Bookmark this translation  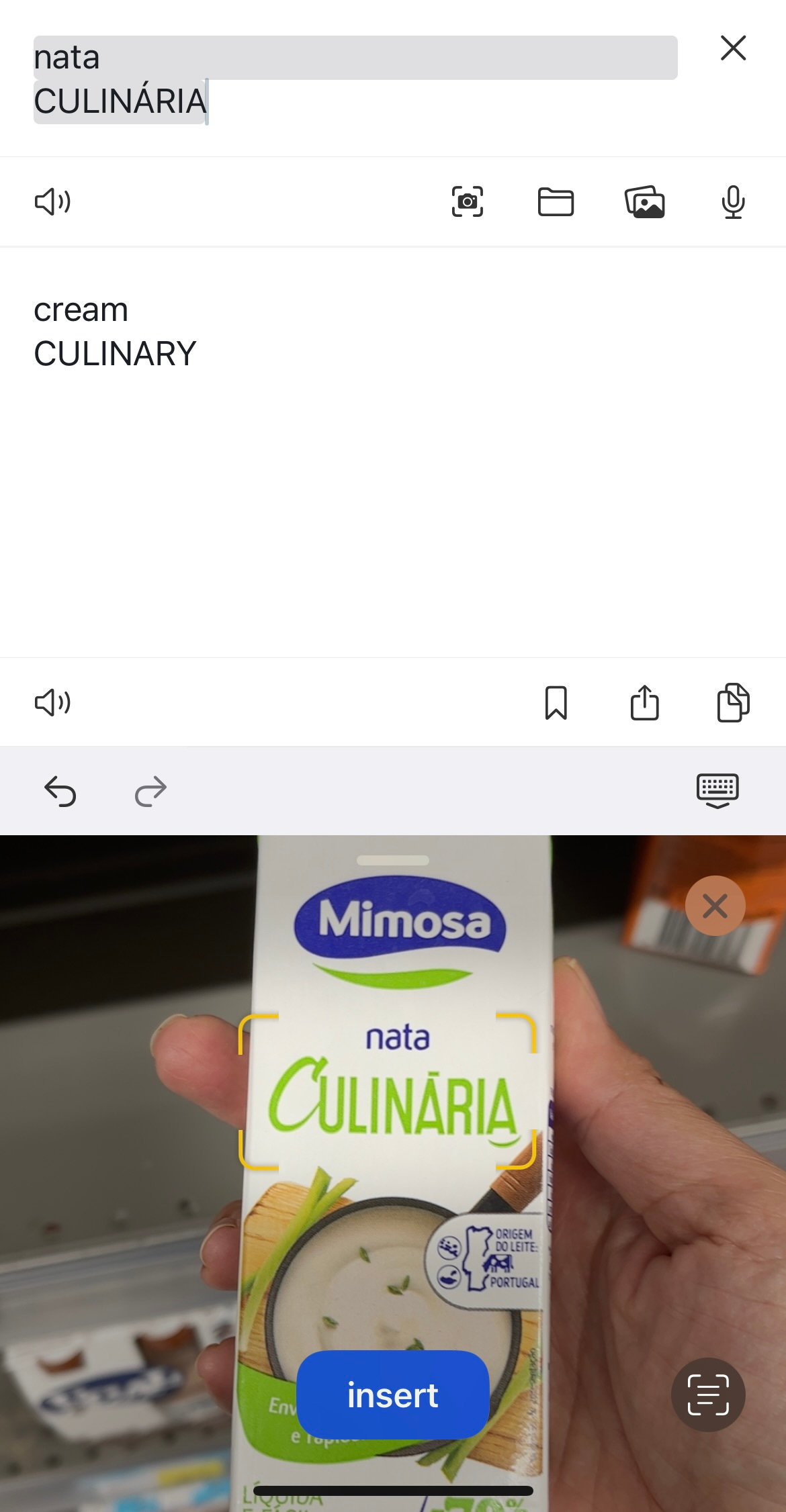tap(556, 702)
